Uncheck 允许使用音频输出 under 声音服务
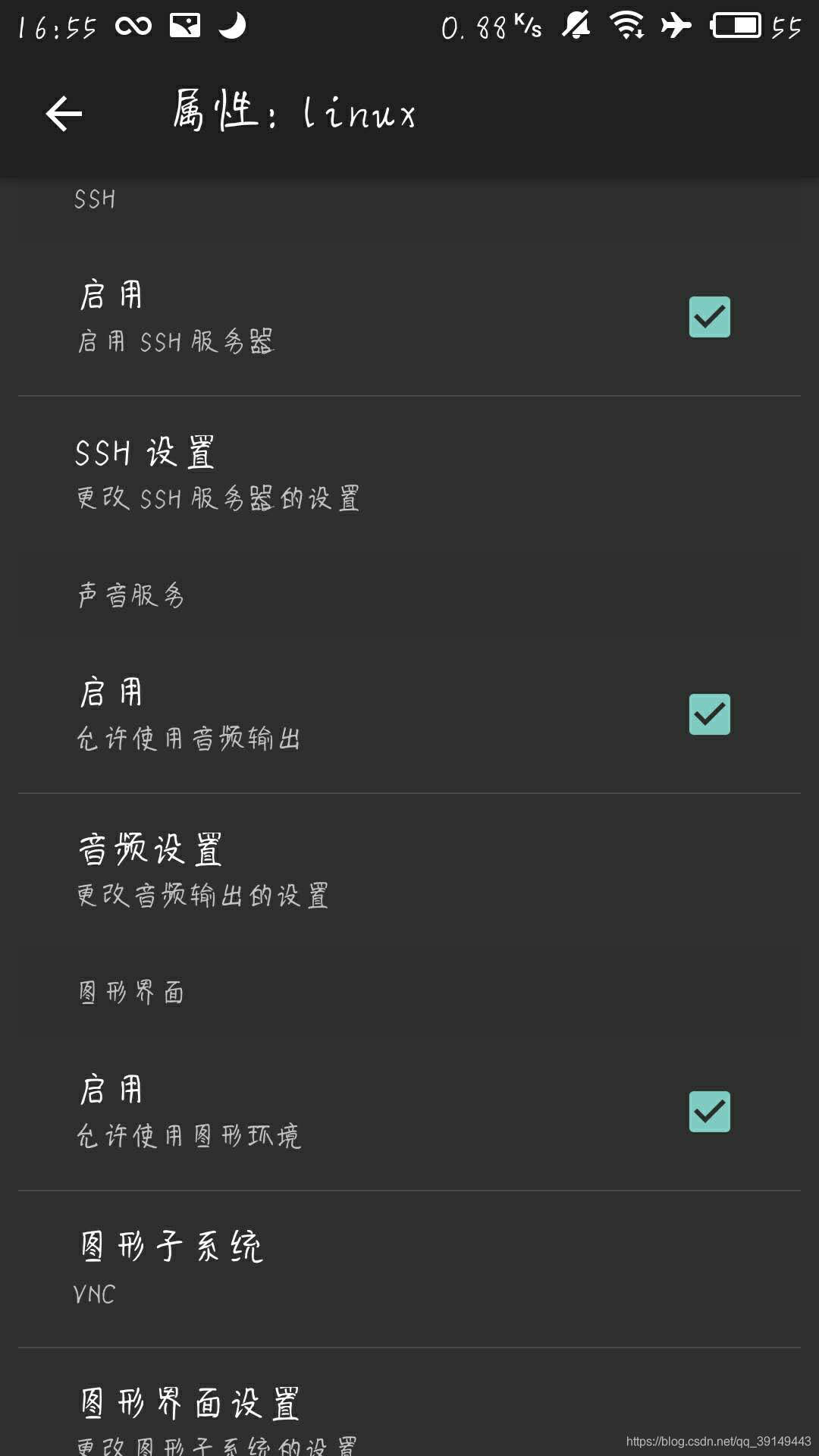Image resolution: width=819 pixels, height=1456 pixels. [708, 713]
